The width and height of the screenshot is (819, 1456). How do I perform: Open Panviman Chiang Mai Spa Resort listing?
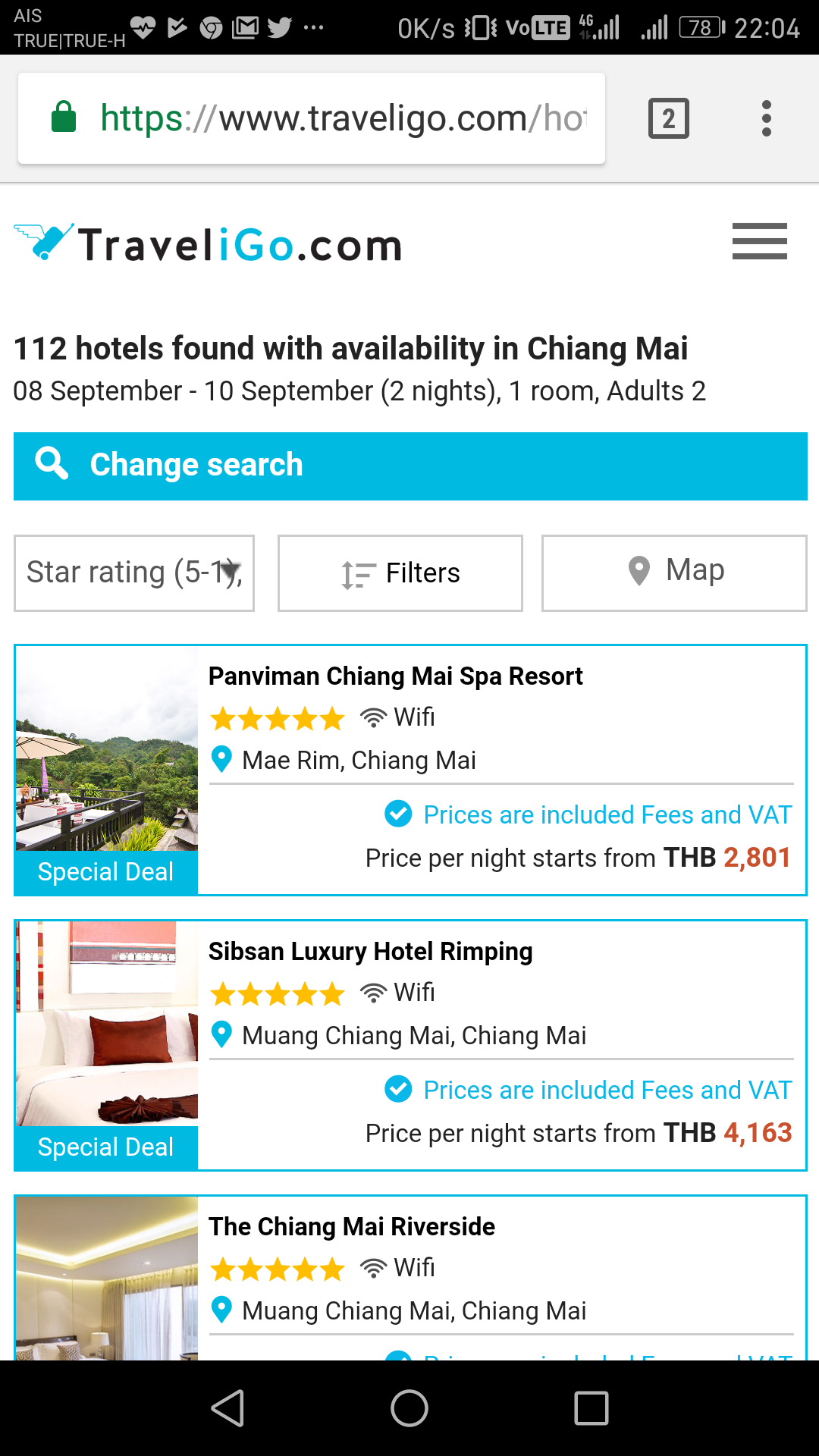coord(395,676)
